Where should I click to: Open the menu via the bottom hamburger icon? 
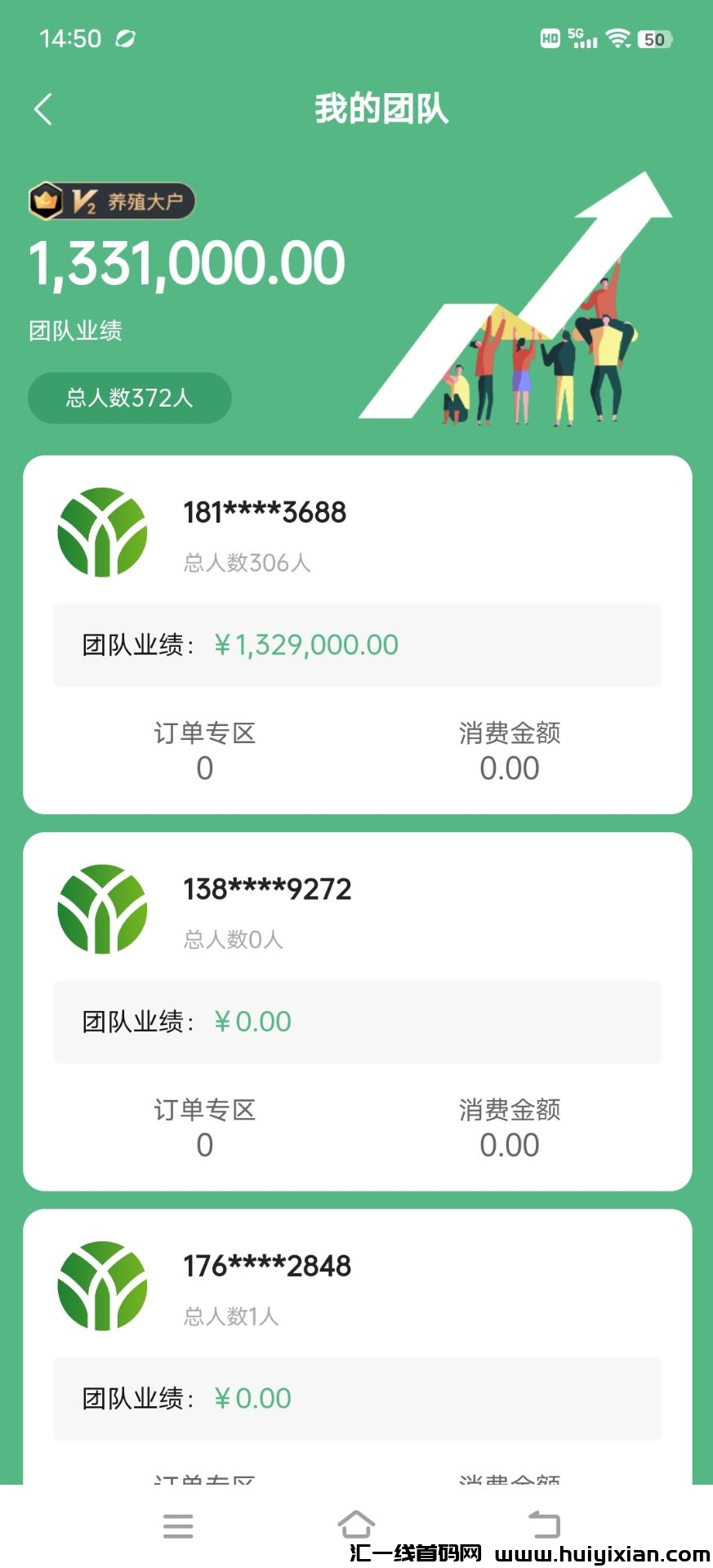(178, 1526)
